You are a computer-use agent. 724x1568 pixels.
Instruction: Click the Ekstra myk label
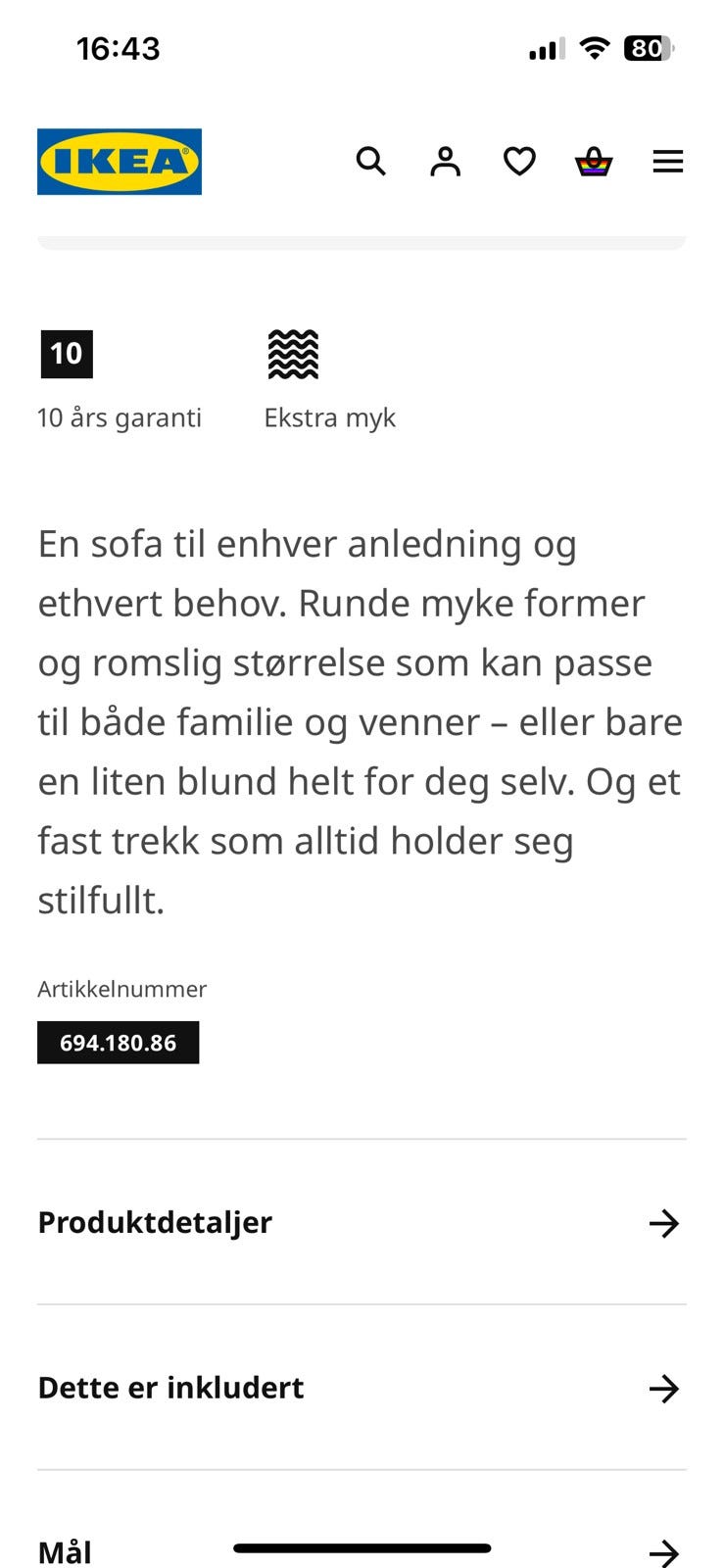328,417
